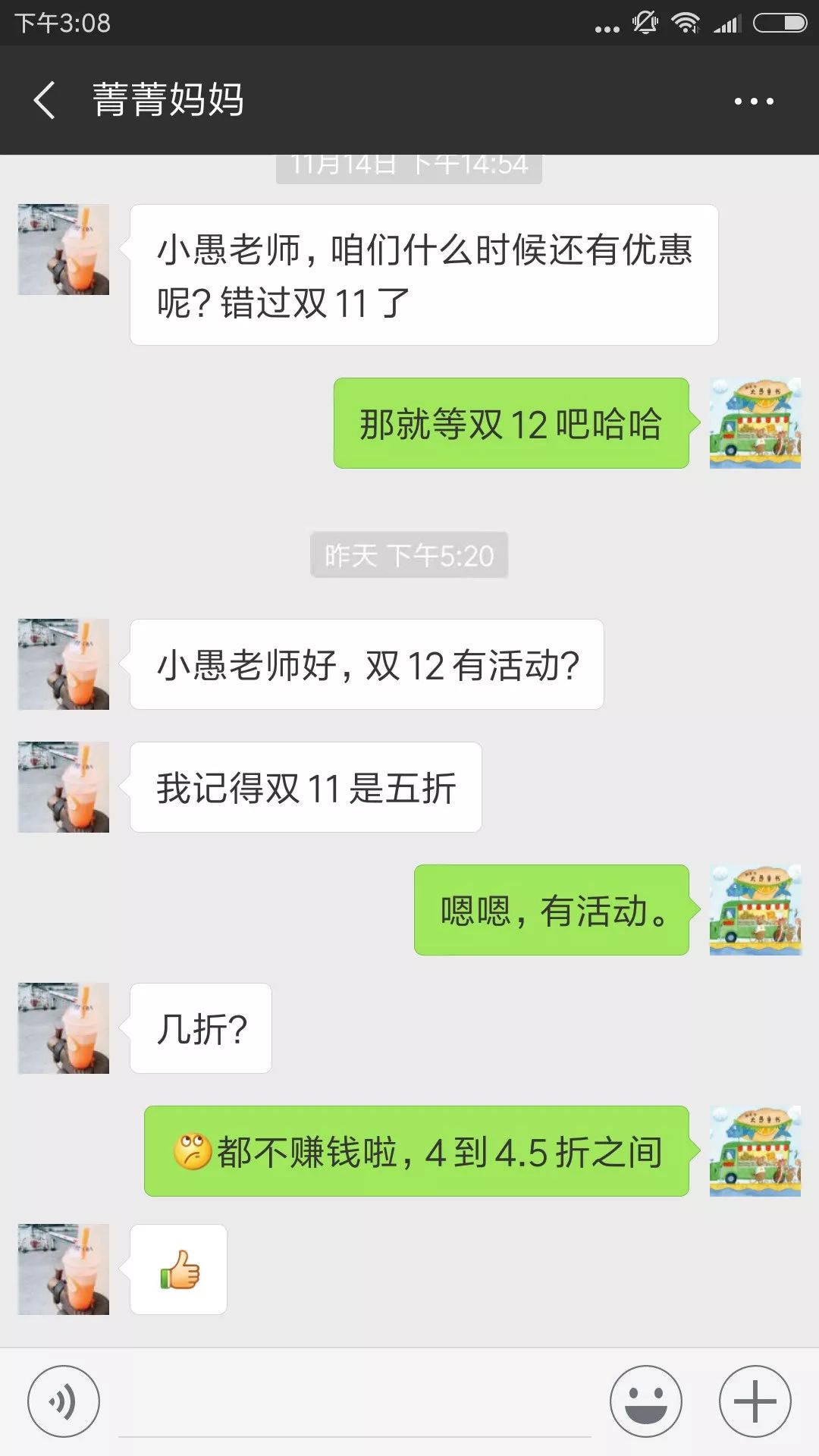
Task: Tap the chat title 菁菁妈妈
Action: [x=168, y=101]
